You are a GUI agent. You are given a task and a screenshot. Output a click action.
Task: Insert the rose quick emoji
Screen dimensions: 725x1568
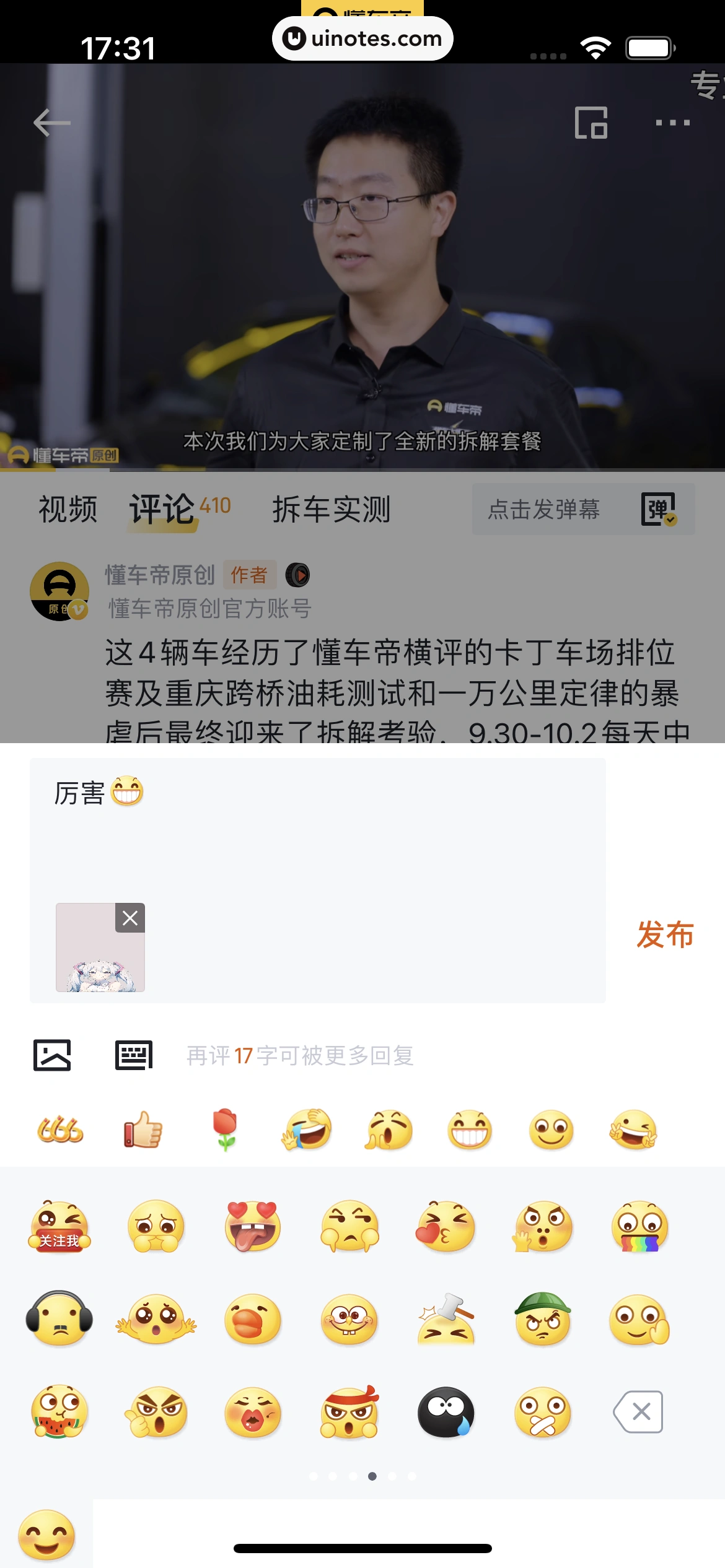tap(226, 1130)
